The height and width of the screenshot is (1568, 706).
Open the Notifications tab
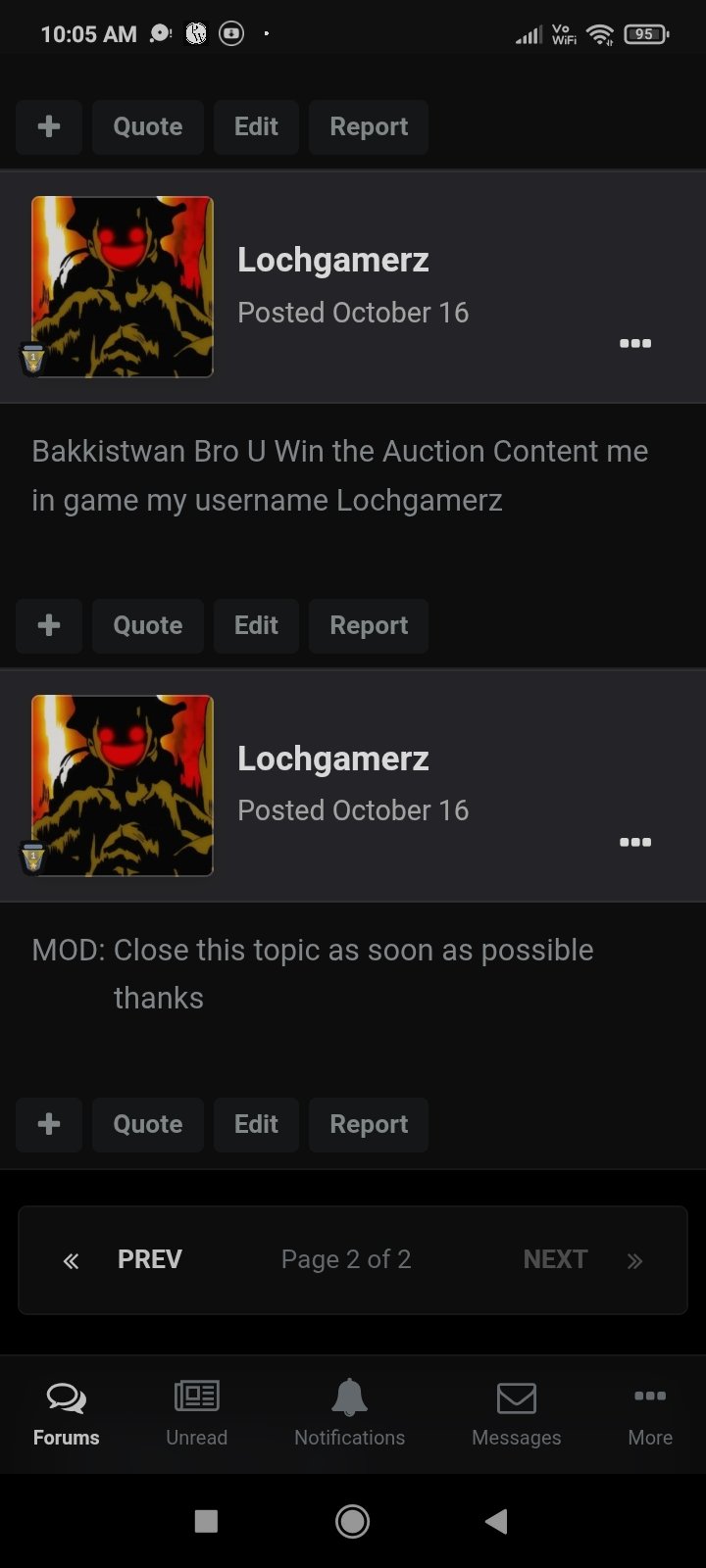(x=349, y=1413)
